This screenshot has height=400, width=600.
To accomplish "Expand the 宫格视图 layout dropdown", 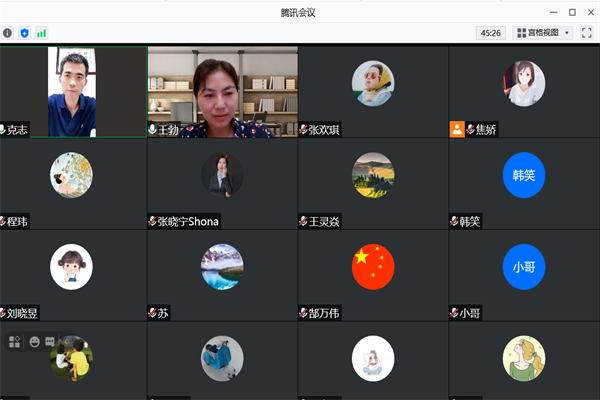I will coord(568,33).
